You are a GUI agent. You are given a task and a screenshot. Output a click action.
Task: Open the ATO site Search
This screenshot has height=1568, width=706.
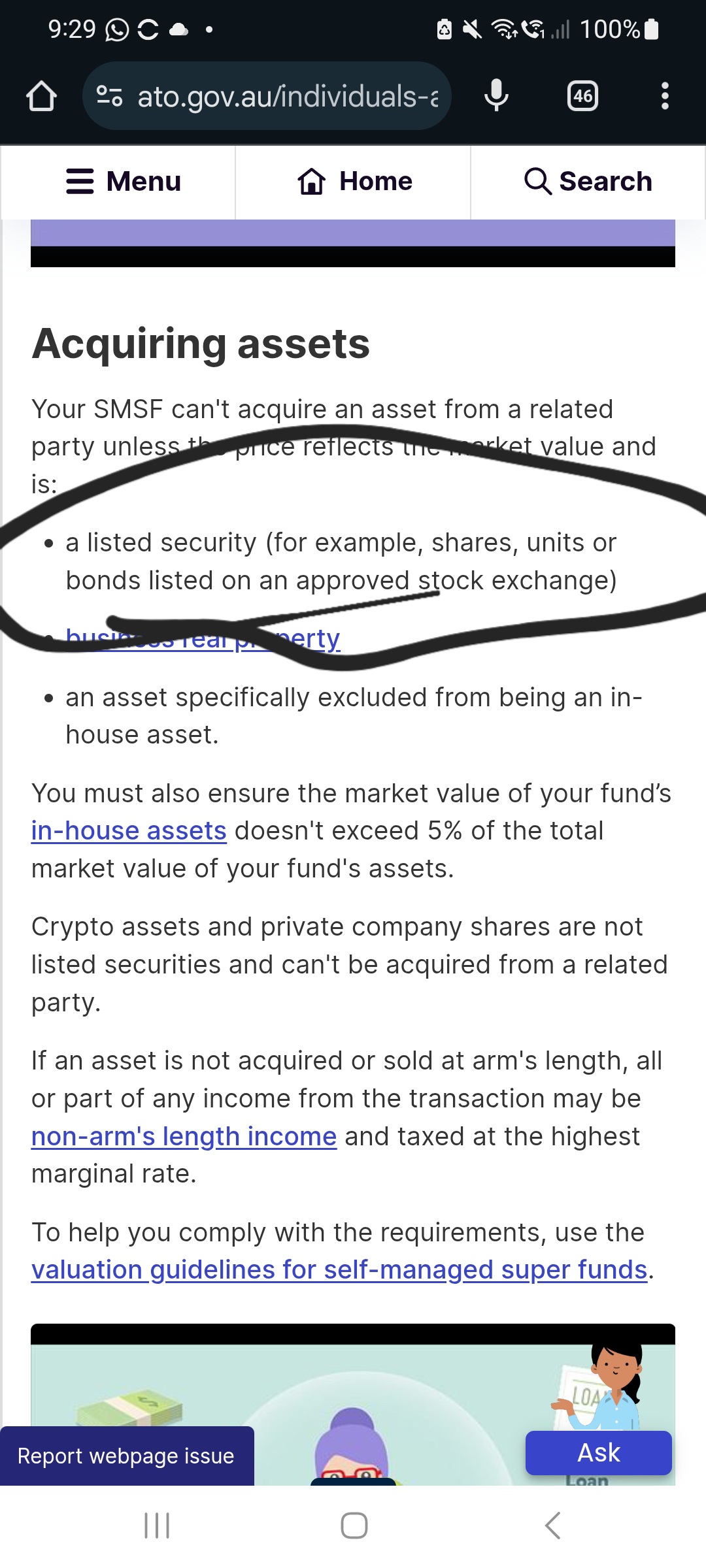pyautogui.click(x=588, y=181)
